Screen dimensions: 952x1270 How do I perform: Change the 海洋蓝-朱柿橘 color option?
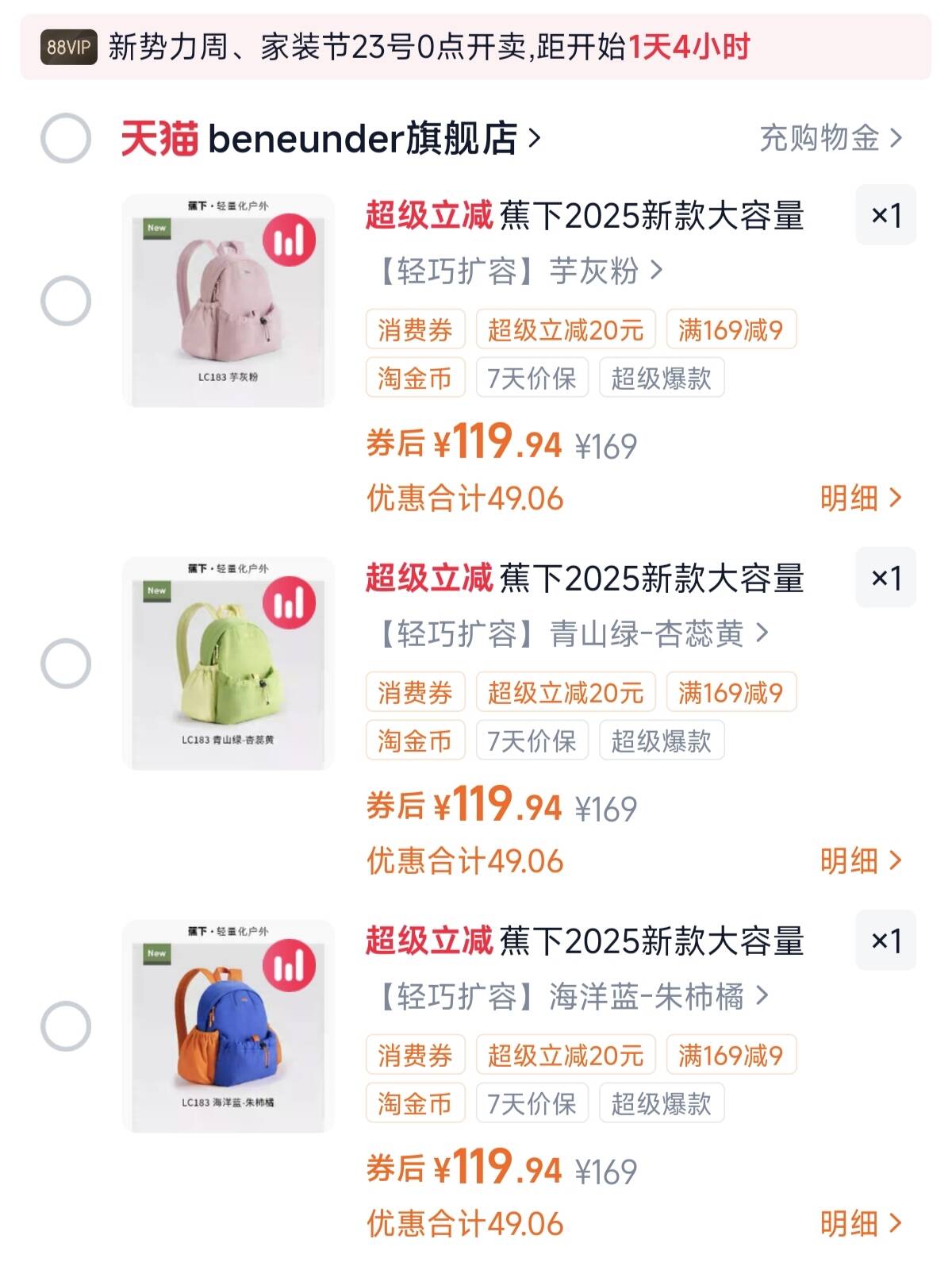click(570, 997)
